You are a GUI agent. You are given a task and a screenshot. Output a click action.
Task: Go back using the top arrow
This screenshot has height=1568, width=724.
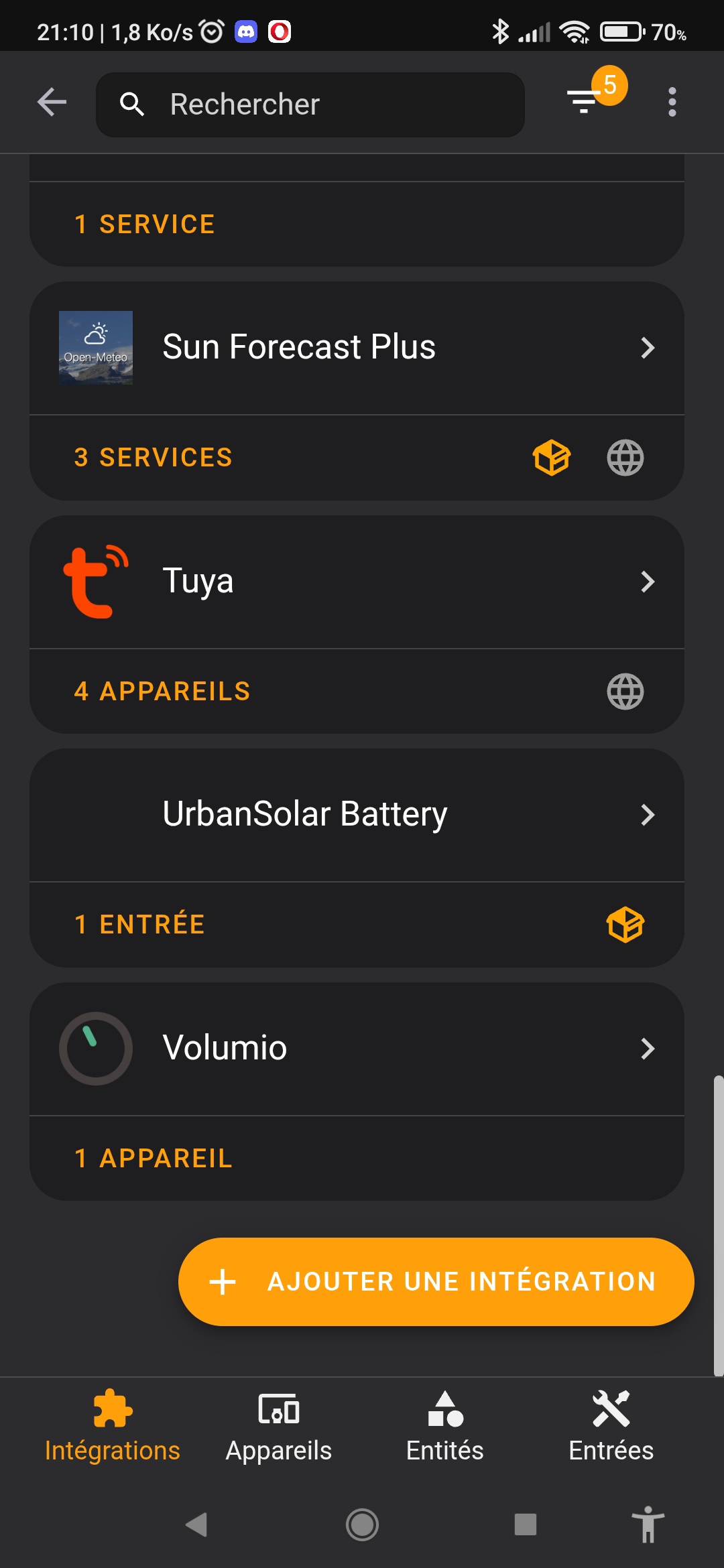point(52,103)
